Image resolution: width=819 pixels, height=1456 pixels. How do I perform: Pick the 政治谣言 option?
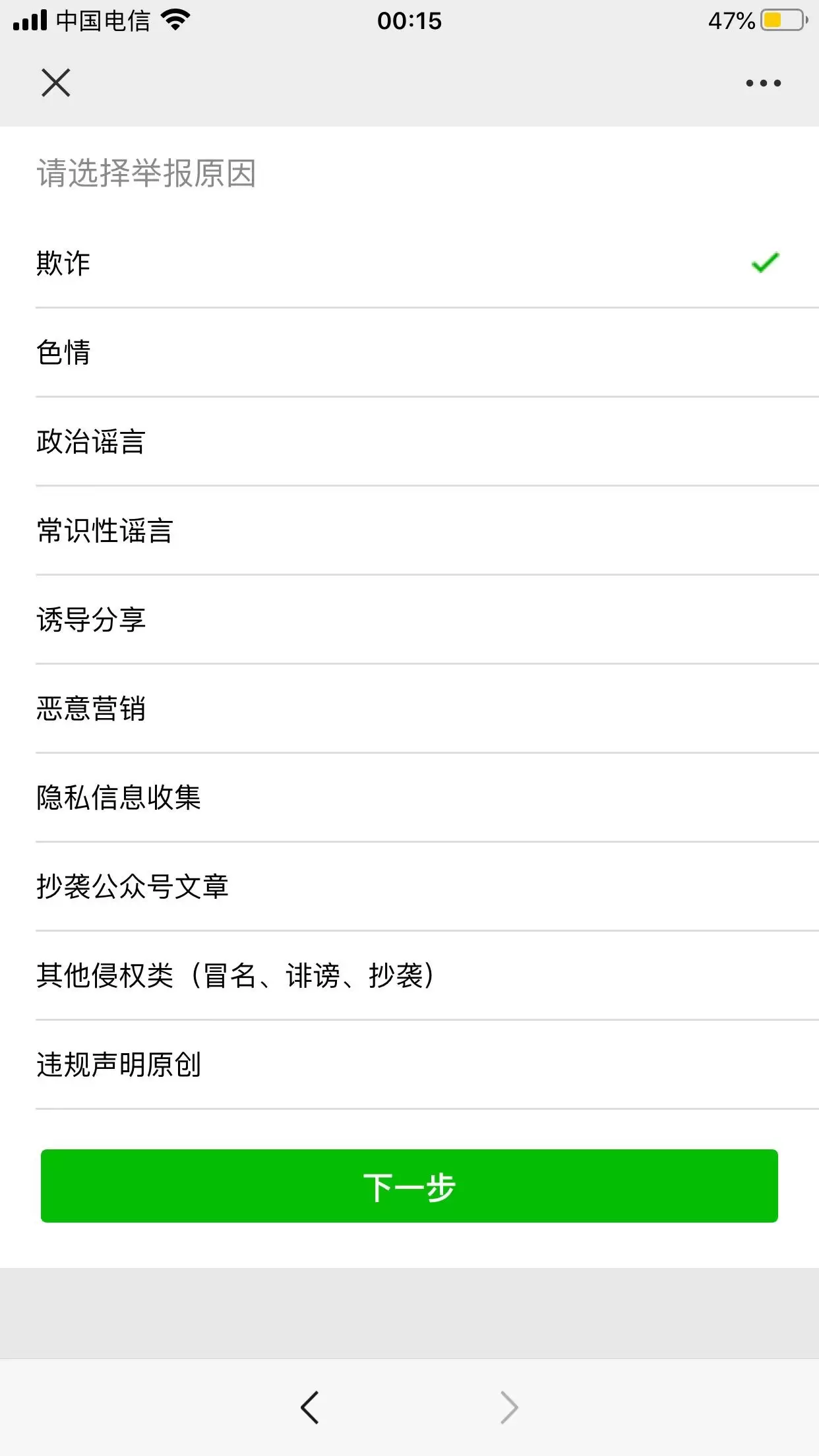(409, 441)
